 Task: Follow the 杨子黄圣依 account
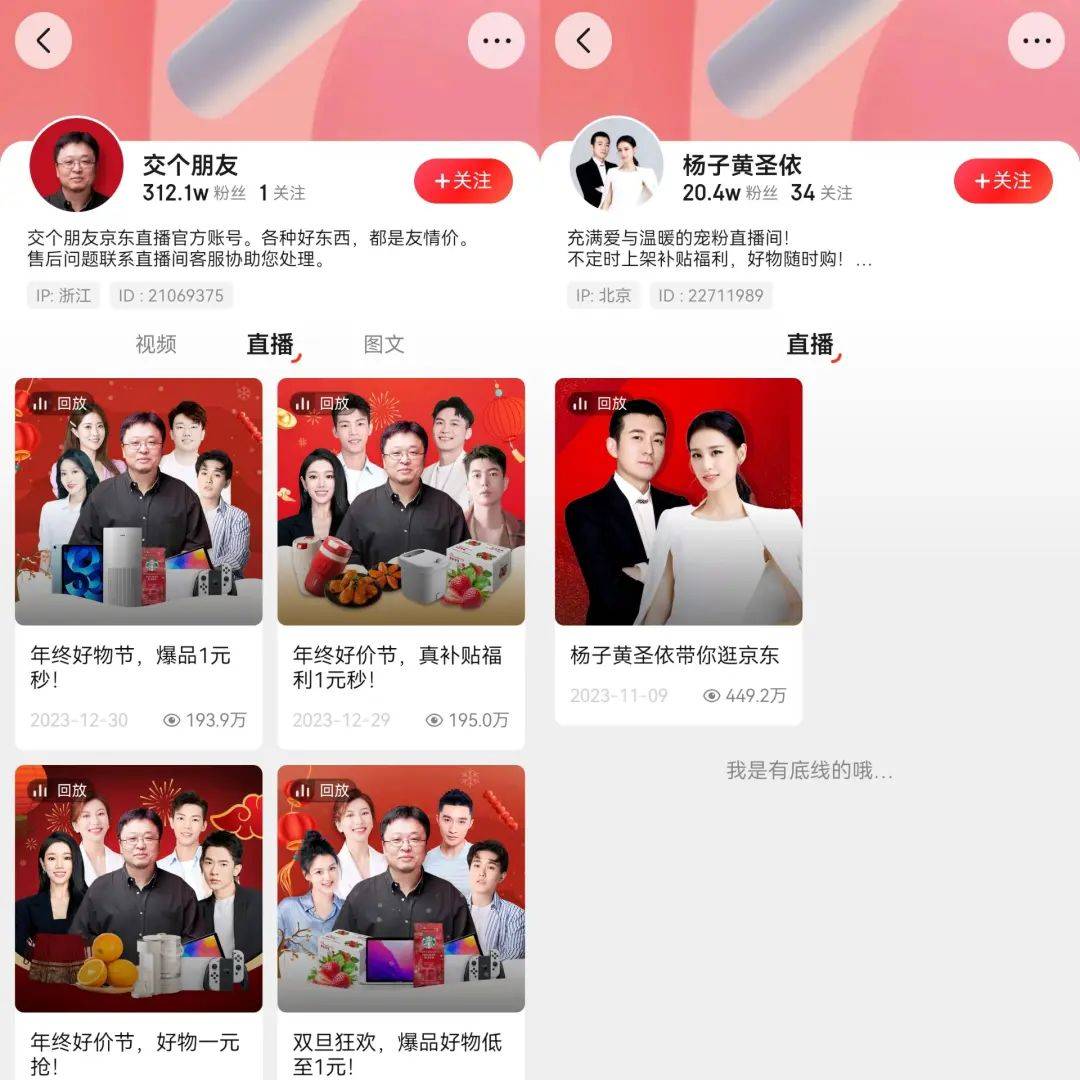[1003, 181]
